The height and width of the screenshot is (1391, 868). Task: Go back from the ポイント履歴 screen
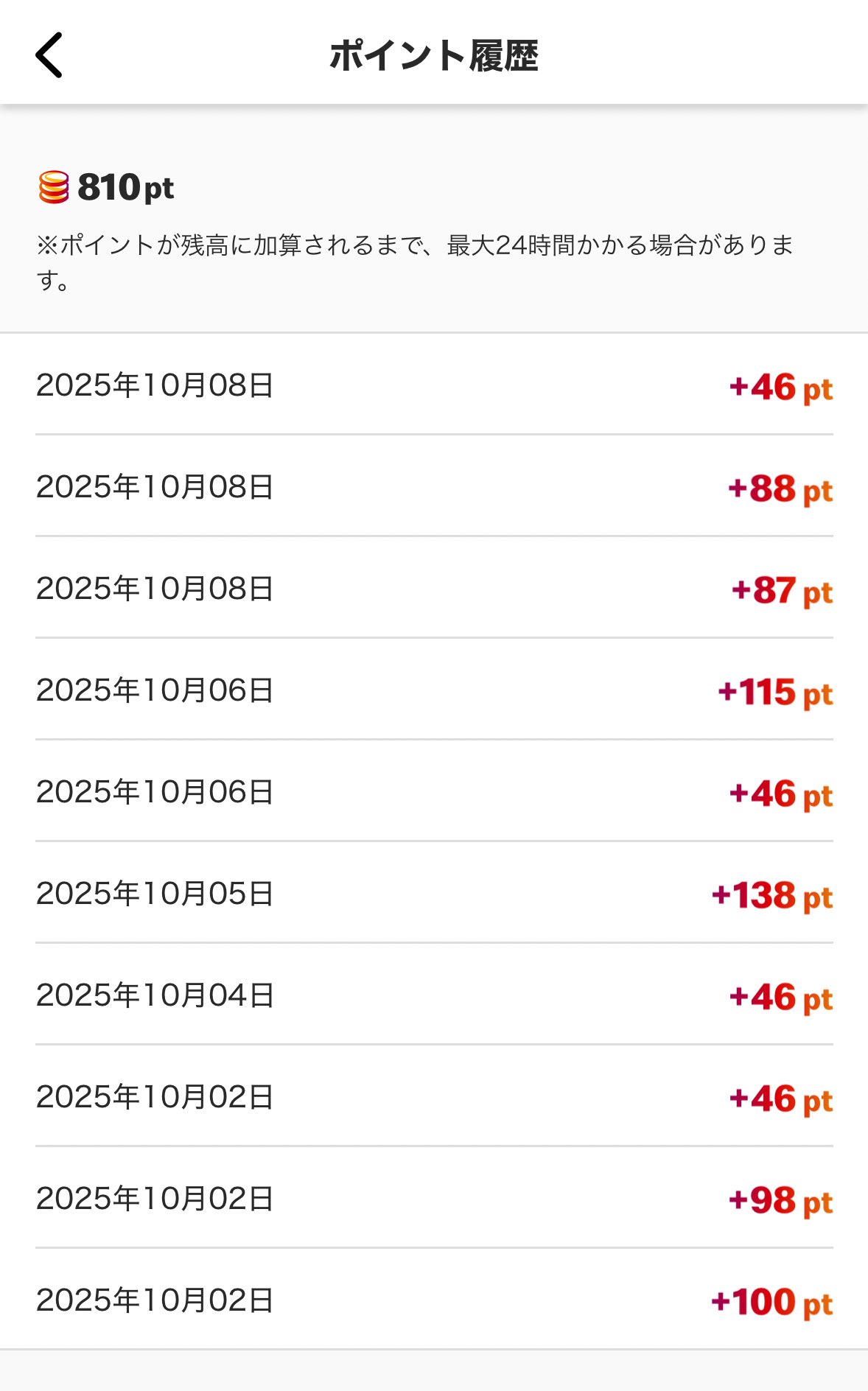[49, 55]
